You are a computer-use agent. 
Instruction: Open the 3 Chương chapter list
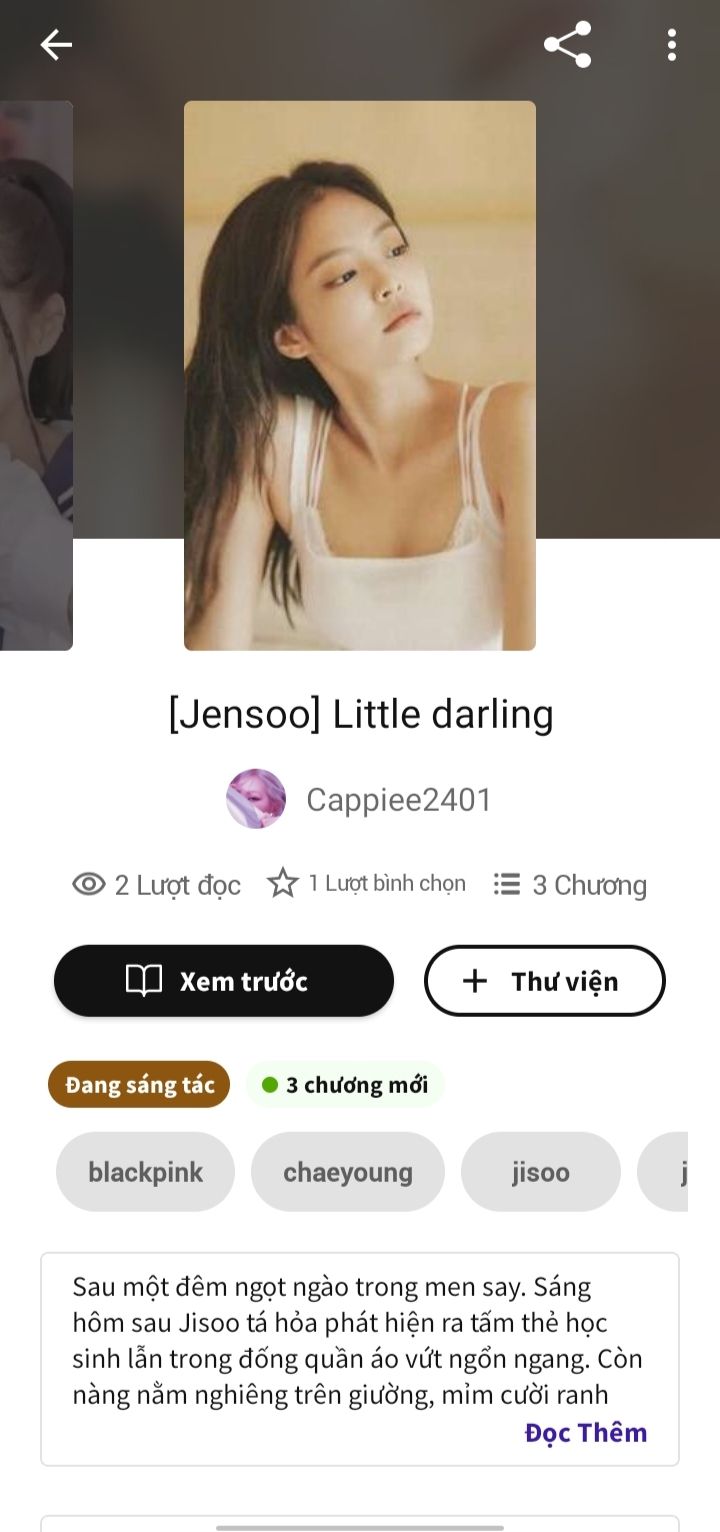click(x=570, y=885)
